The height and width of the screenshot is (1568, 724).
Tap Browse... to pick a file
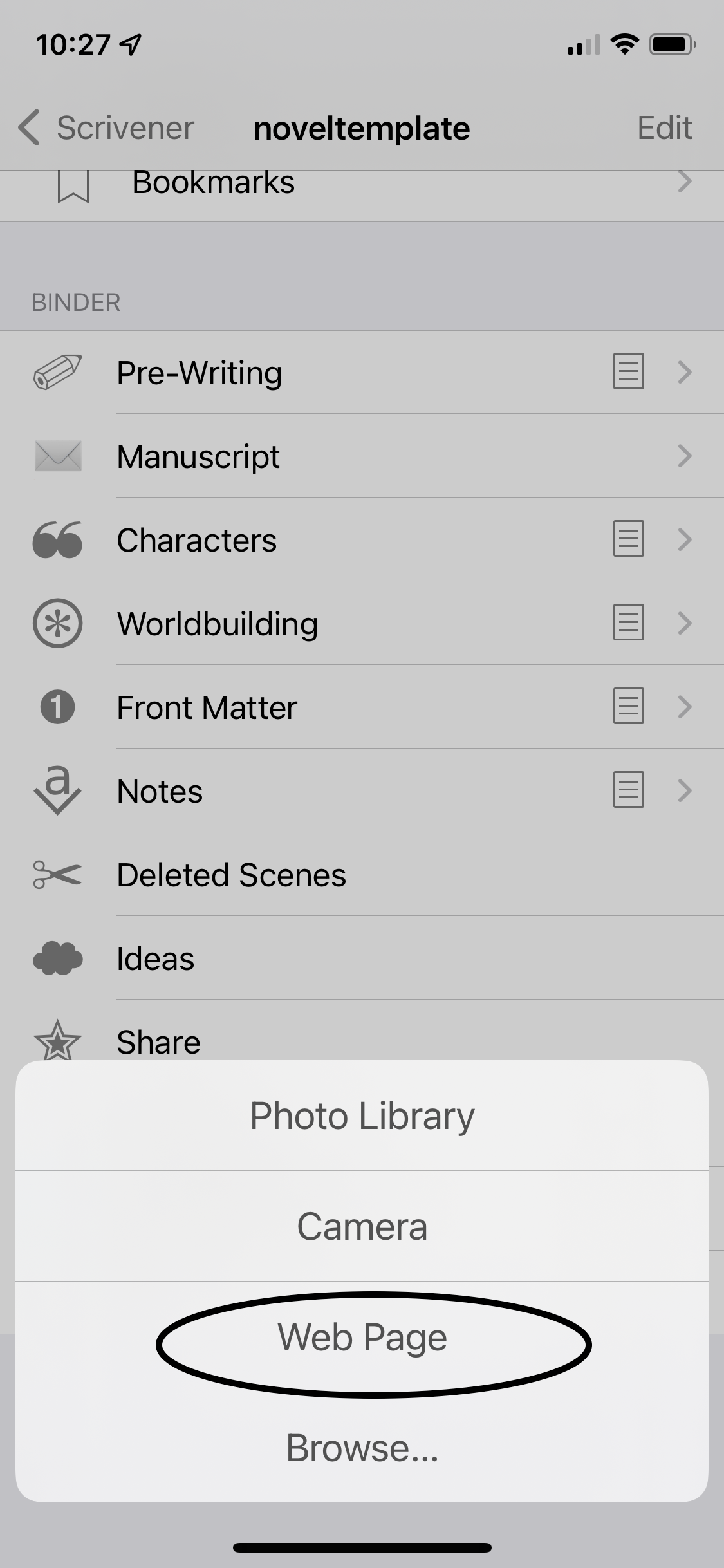tap(362, 1448)
